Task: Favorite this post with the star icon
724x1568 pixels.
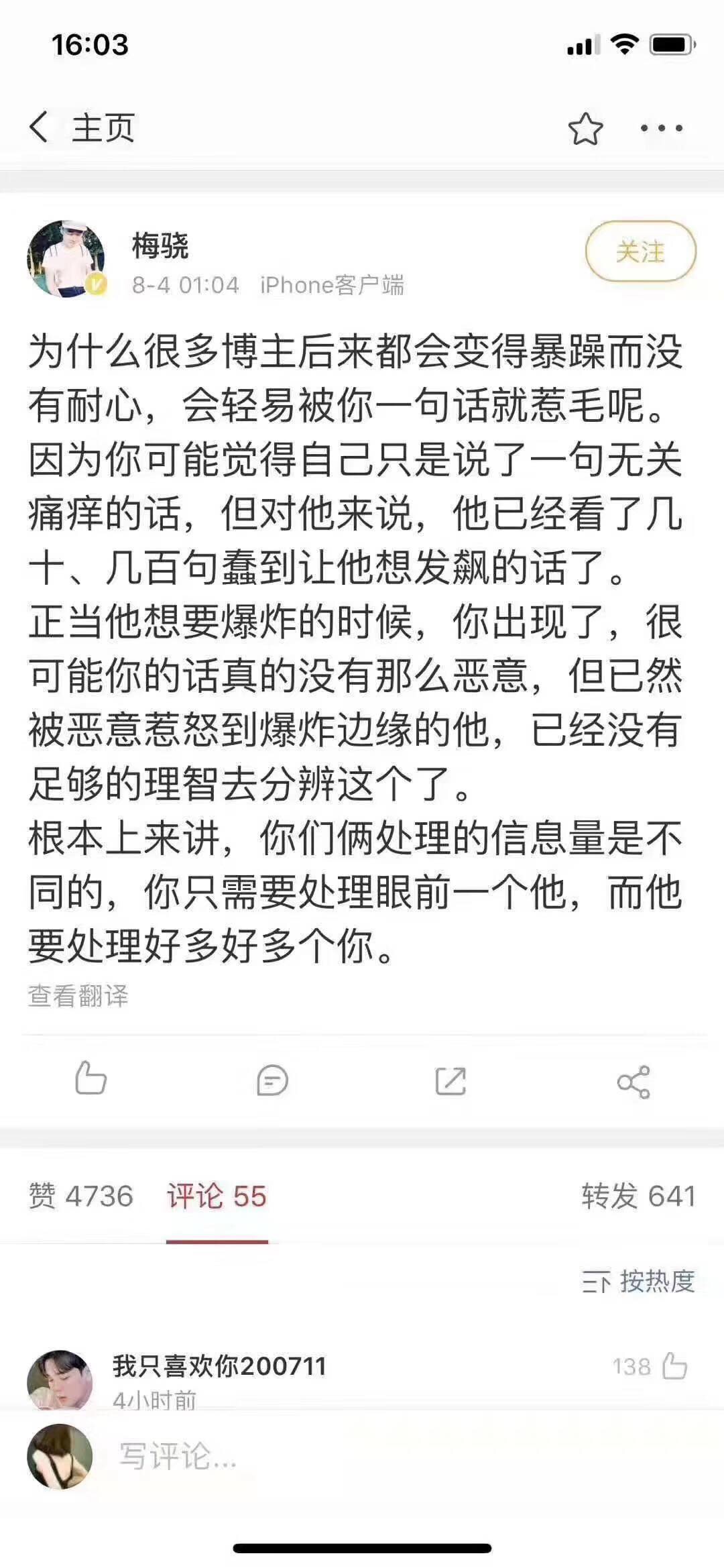Action: [x=585, y=128]
